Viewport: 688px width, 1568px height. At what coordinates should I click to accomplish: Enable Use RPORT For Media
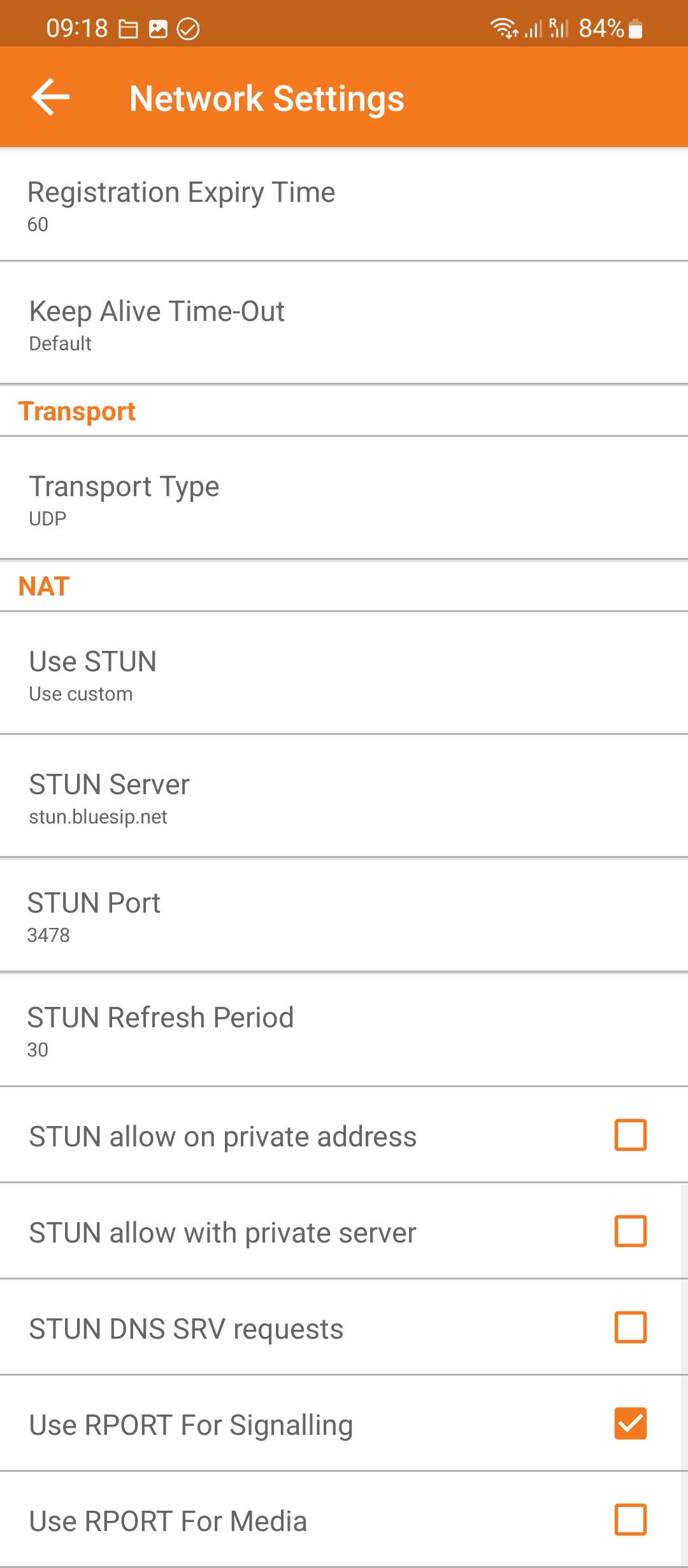coord(631,1520)
